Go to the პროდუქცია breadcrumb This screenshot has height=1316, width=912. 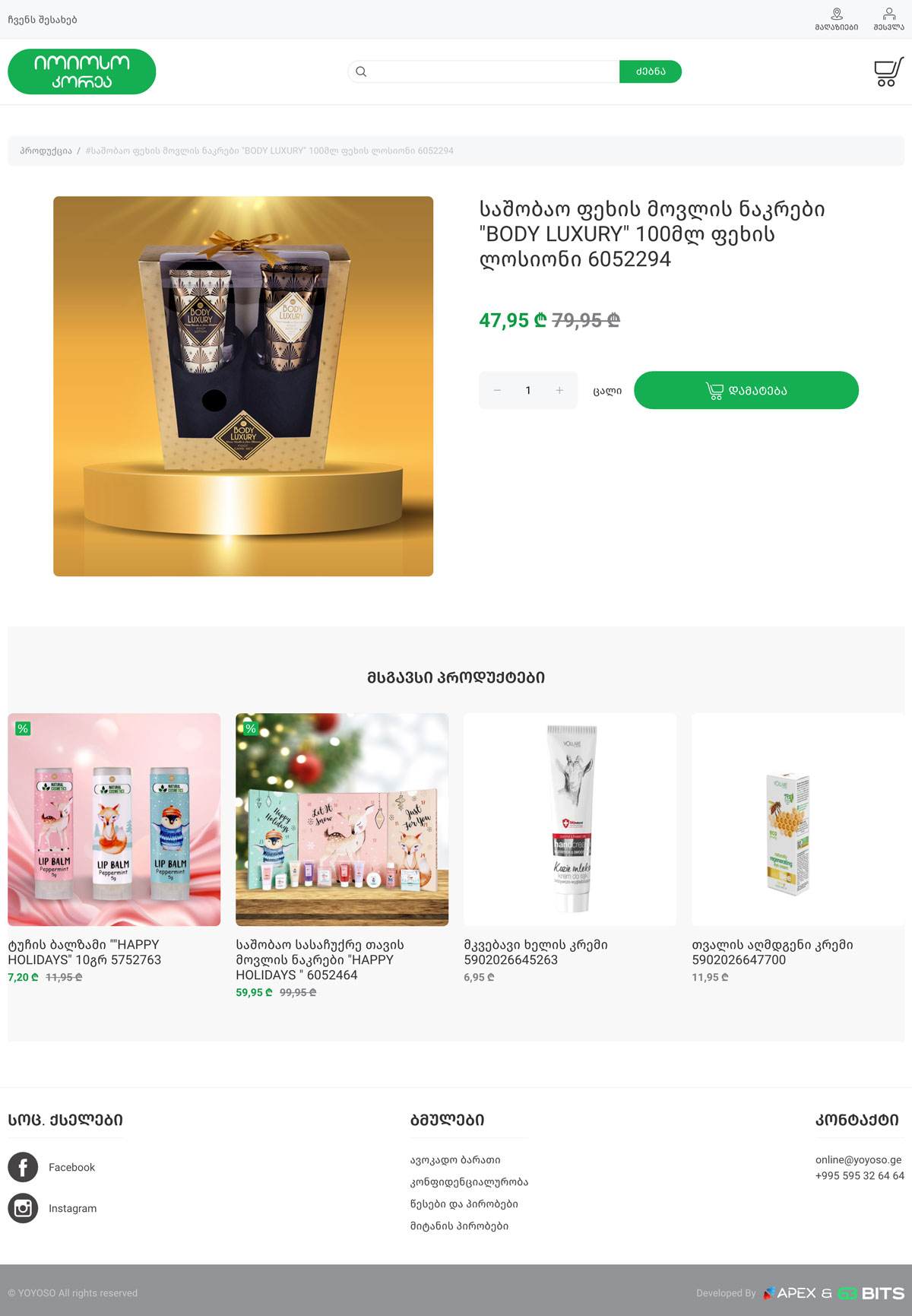(46, 151)
